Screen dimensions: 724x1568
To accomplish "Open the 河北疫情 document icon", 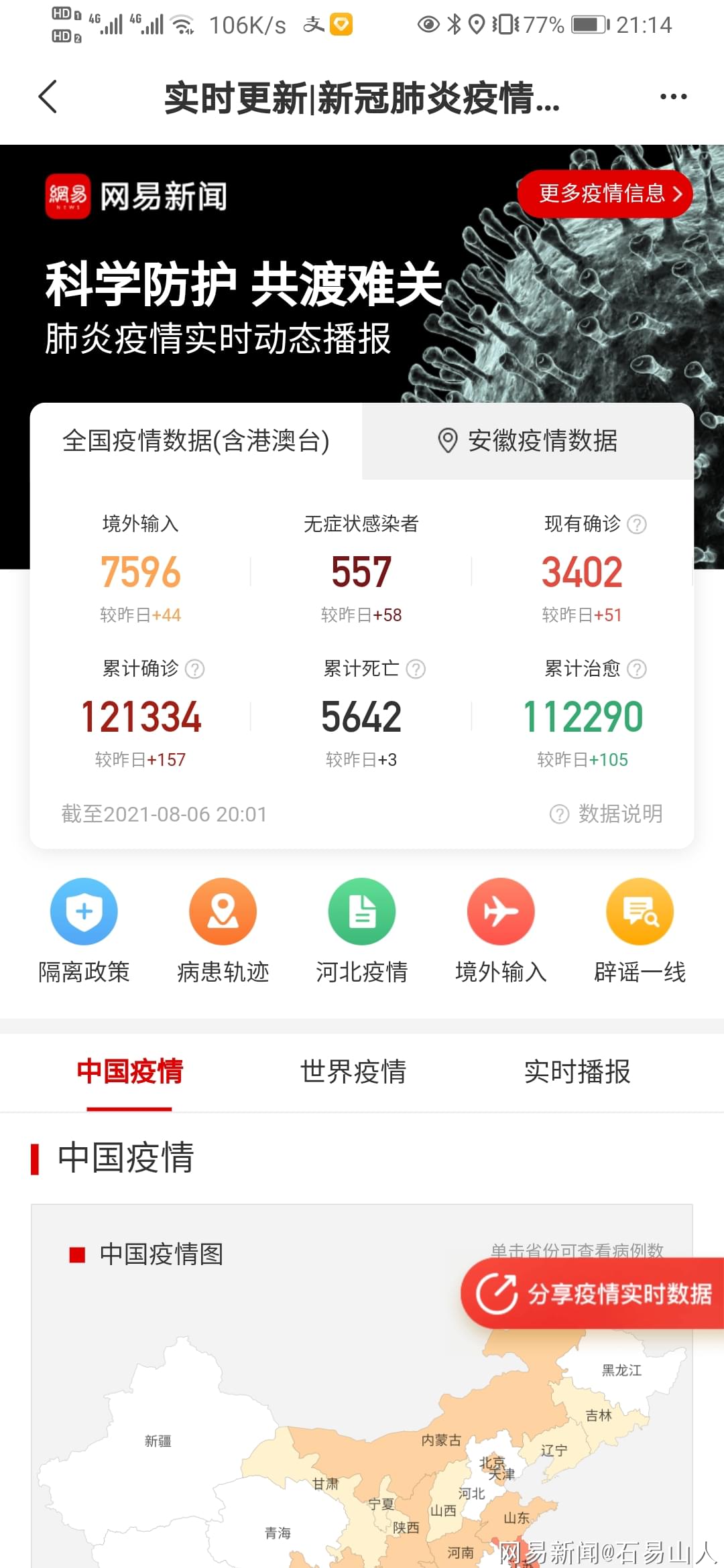I will [362, 911].
